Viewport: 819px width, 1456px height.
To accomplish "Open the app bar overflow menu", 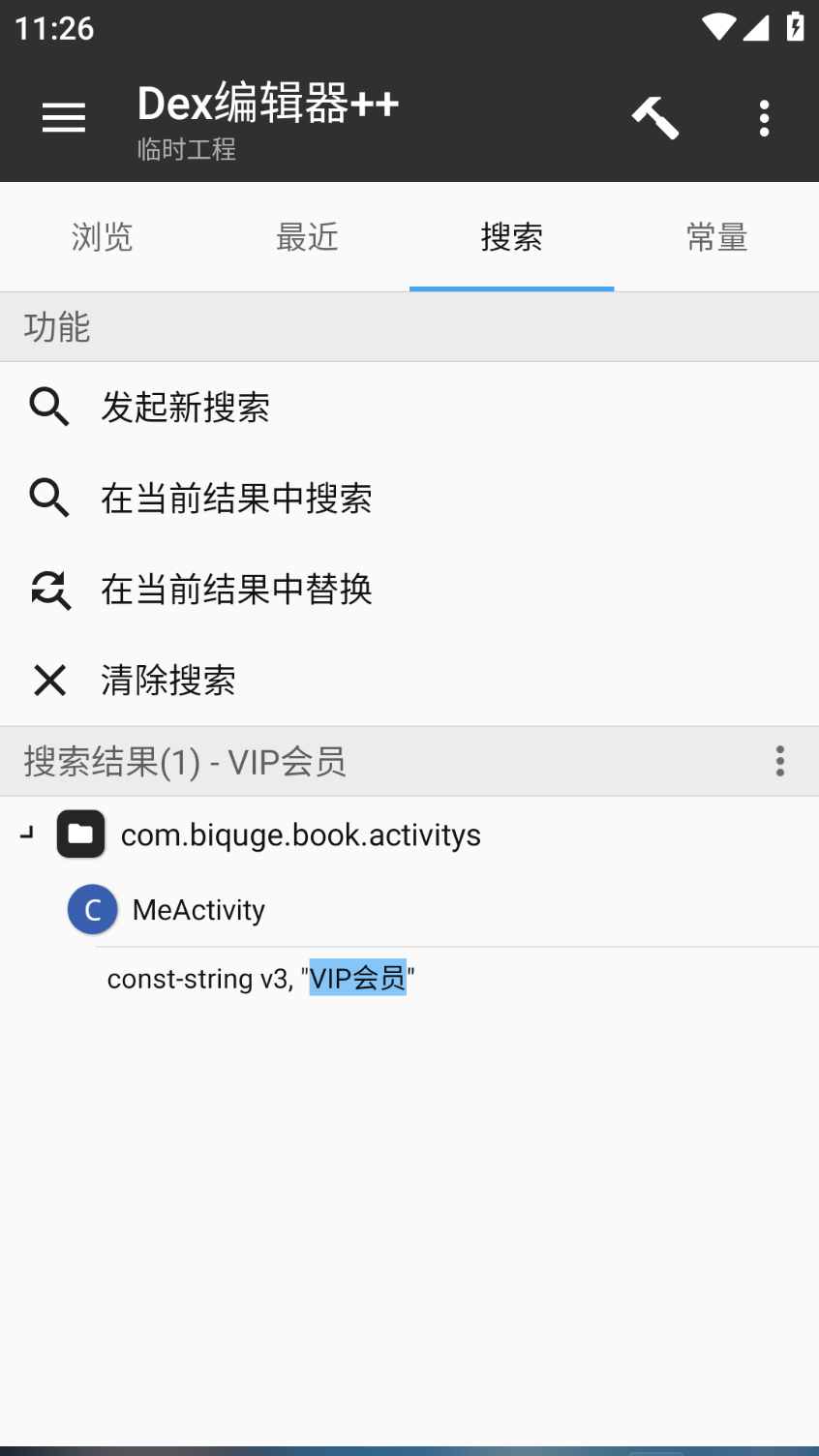I will [764, 118].
